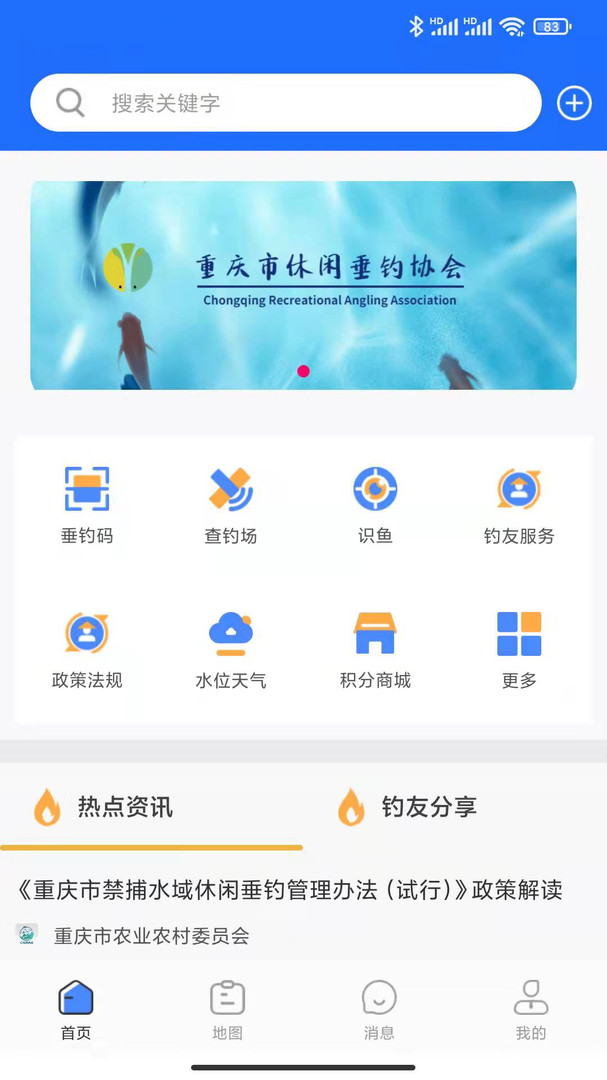Tap the plus icon beside search

click(574, 103)
